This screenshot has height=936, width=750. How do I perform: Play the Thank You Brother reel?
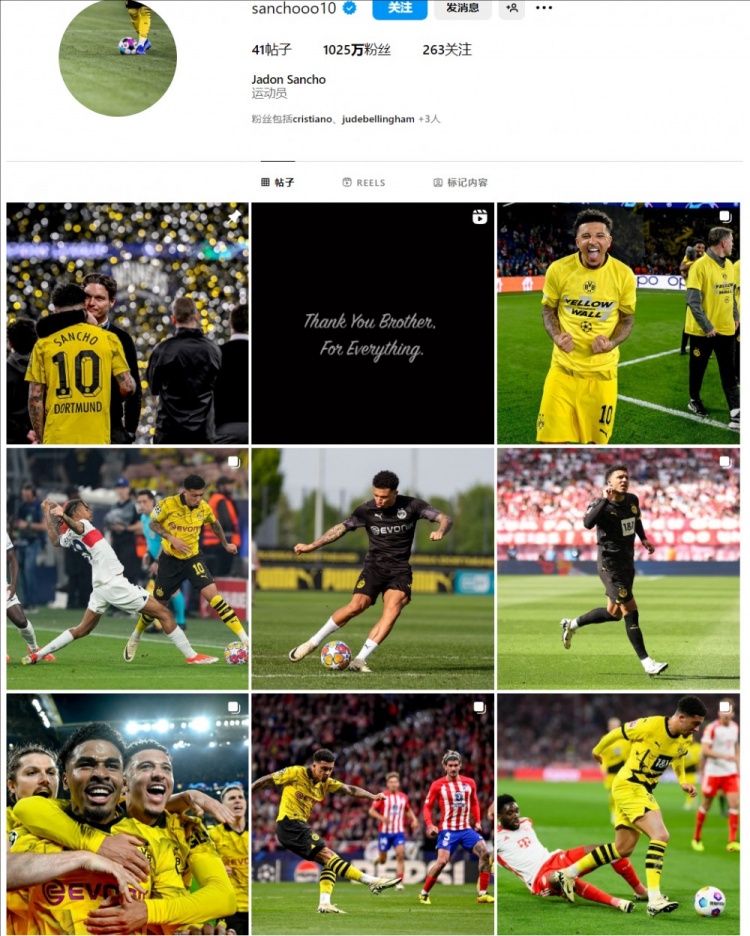tap(372, 324)
